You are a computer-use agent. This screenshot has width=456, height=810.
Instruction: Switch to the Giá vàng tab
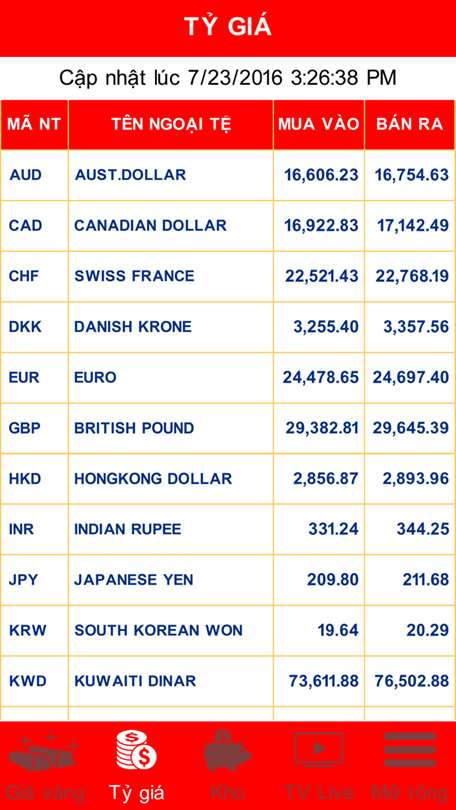45,766
